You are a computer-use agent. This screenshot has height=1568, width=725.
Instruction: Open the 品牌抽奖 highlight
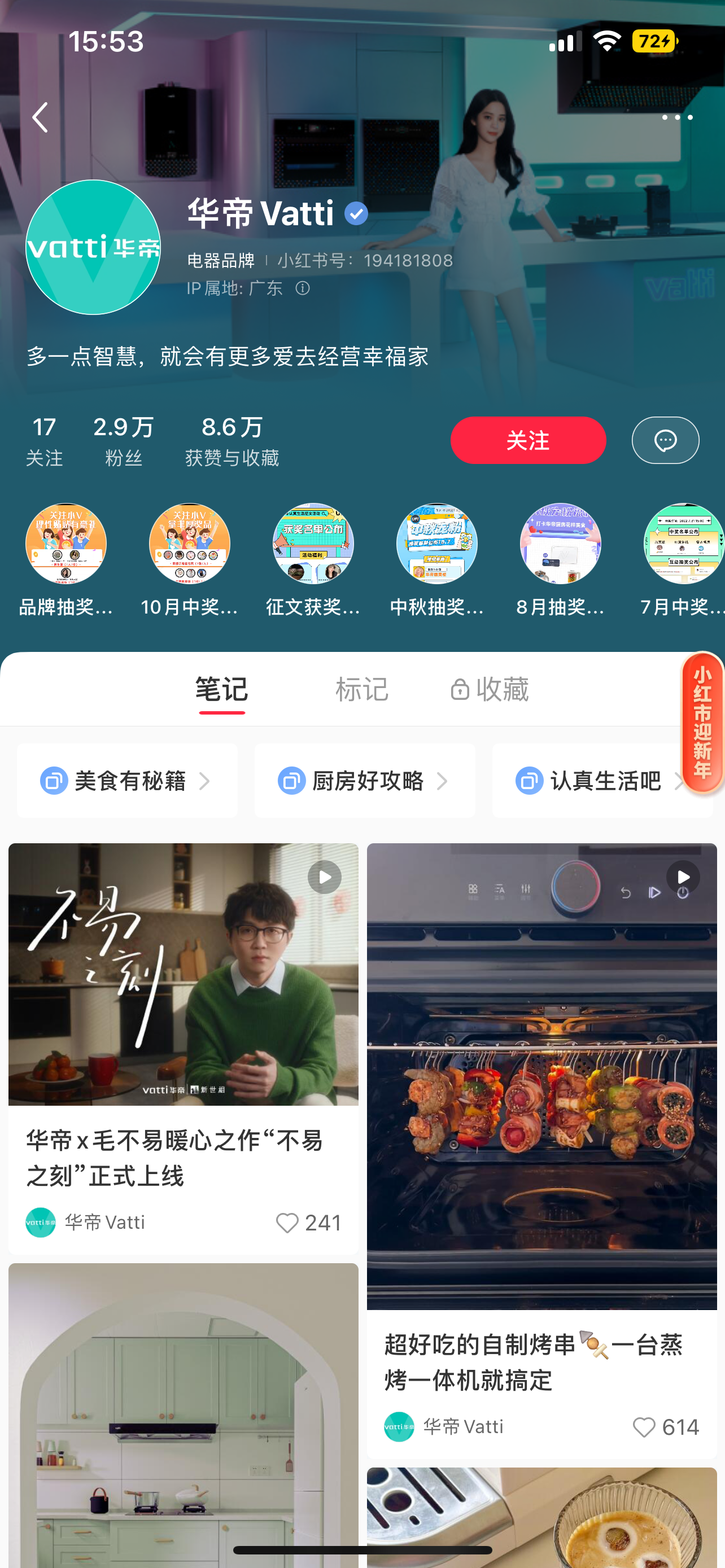click(x=65, y=543)
